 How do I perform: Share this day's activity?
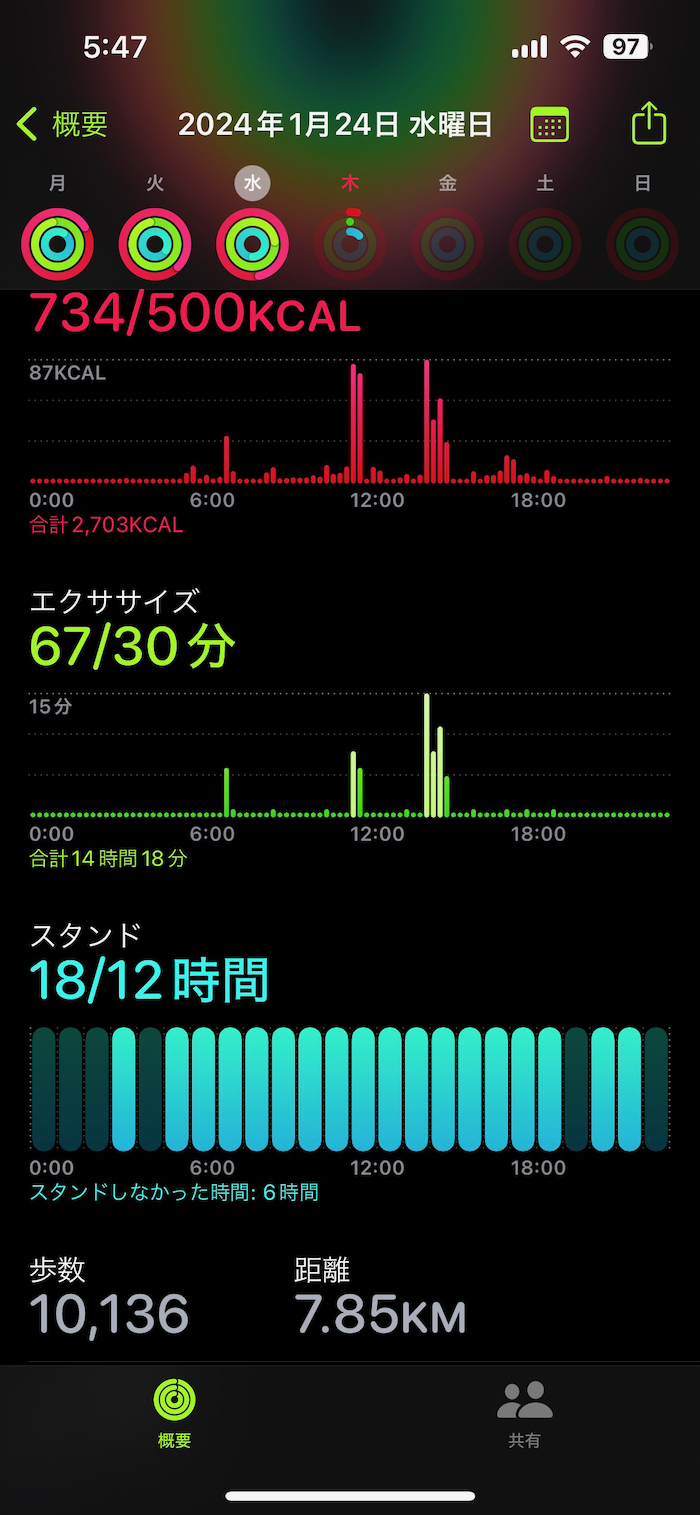pyautogui.click(x=649, y=124)
